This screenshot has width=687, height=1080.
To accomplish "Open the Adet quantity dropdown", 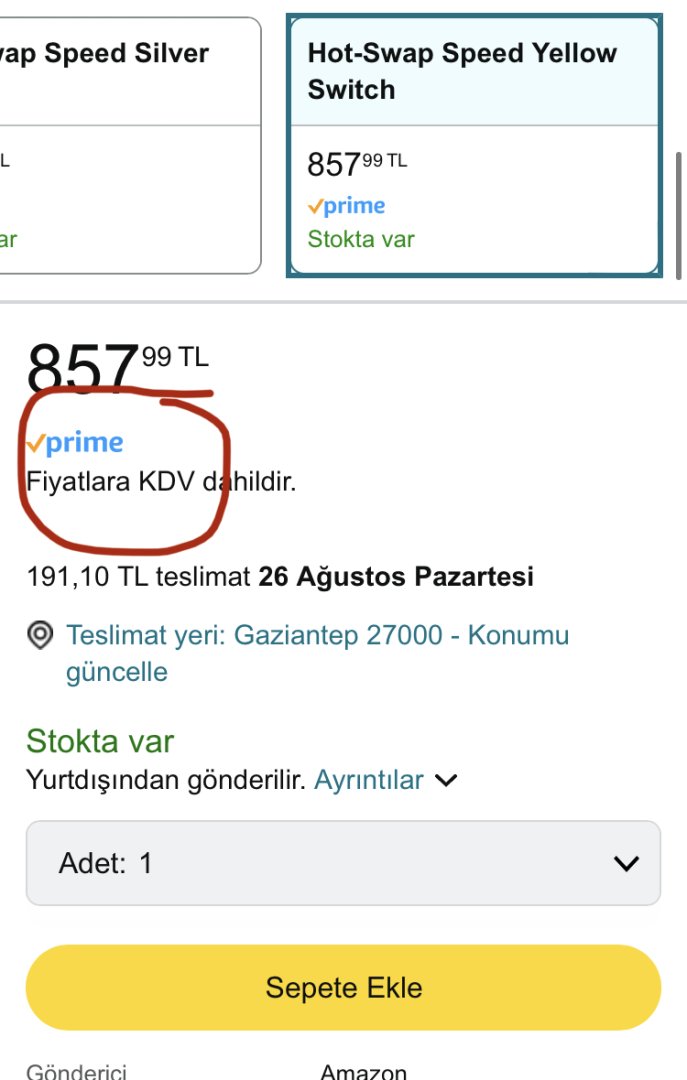I will 343,863.
